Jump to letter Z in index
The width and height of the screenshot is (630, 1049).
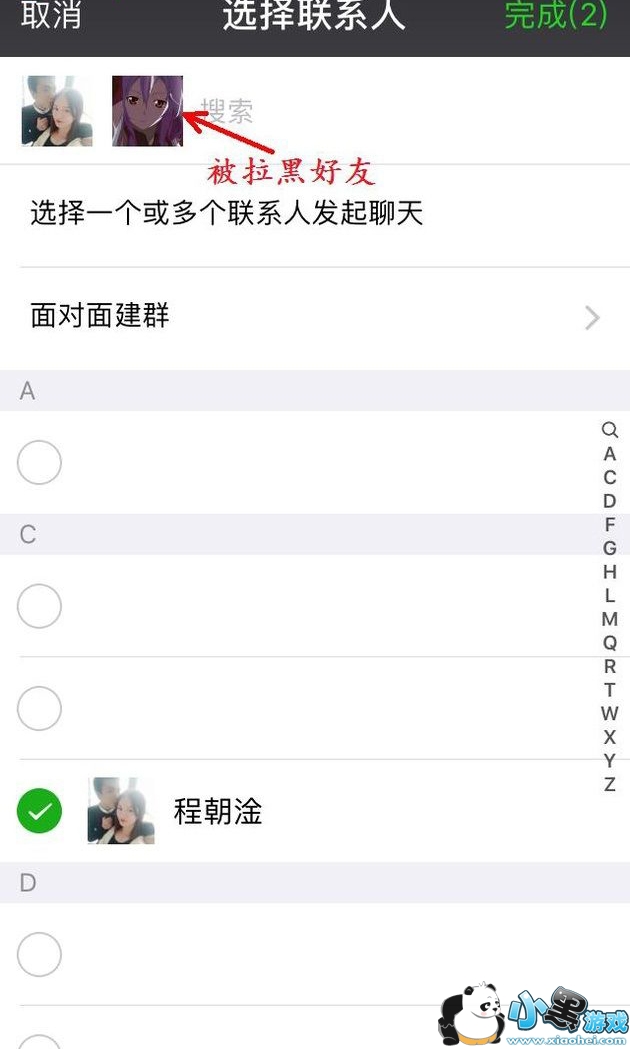coord(609,785)
